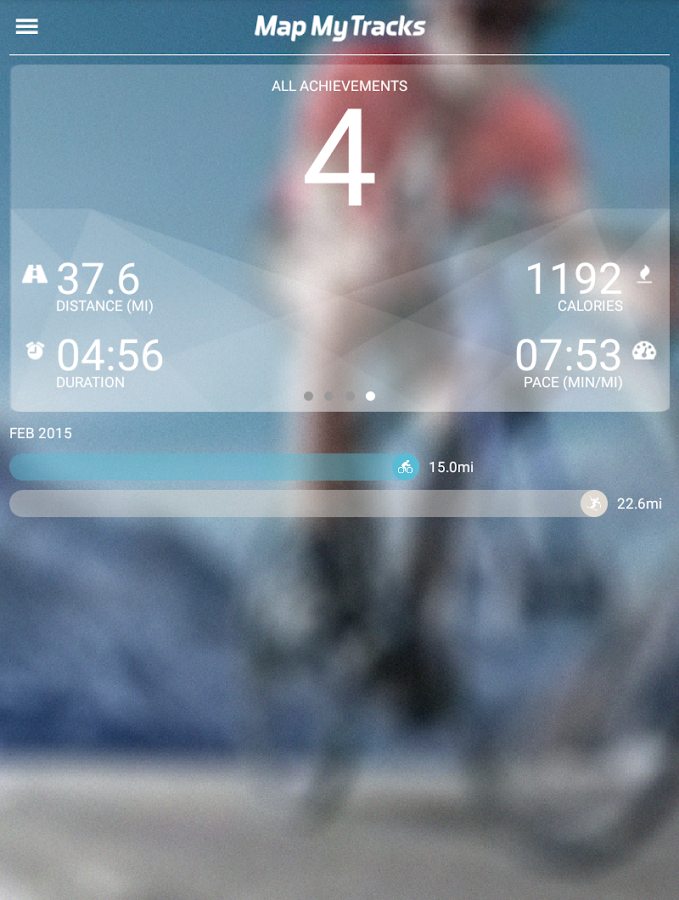The height and width of the screenshot is (900, 679).
Task: Open the running 22.6mi progress bar
Action: click(x=300, y=503)
